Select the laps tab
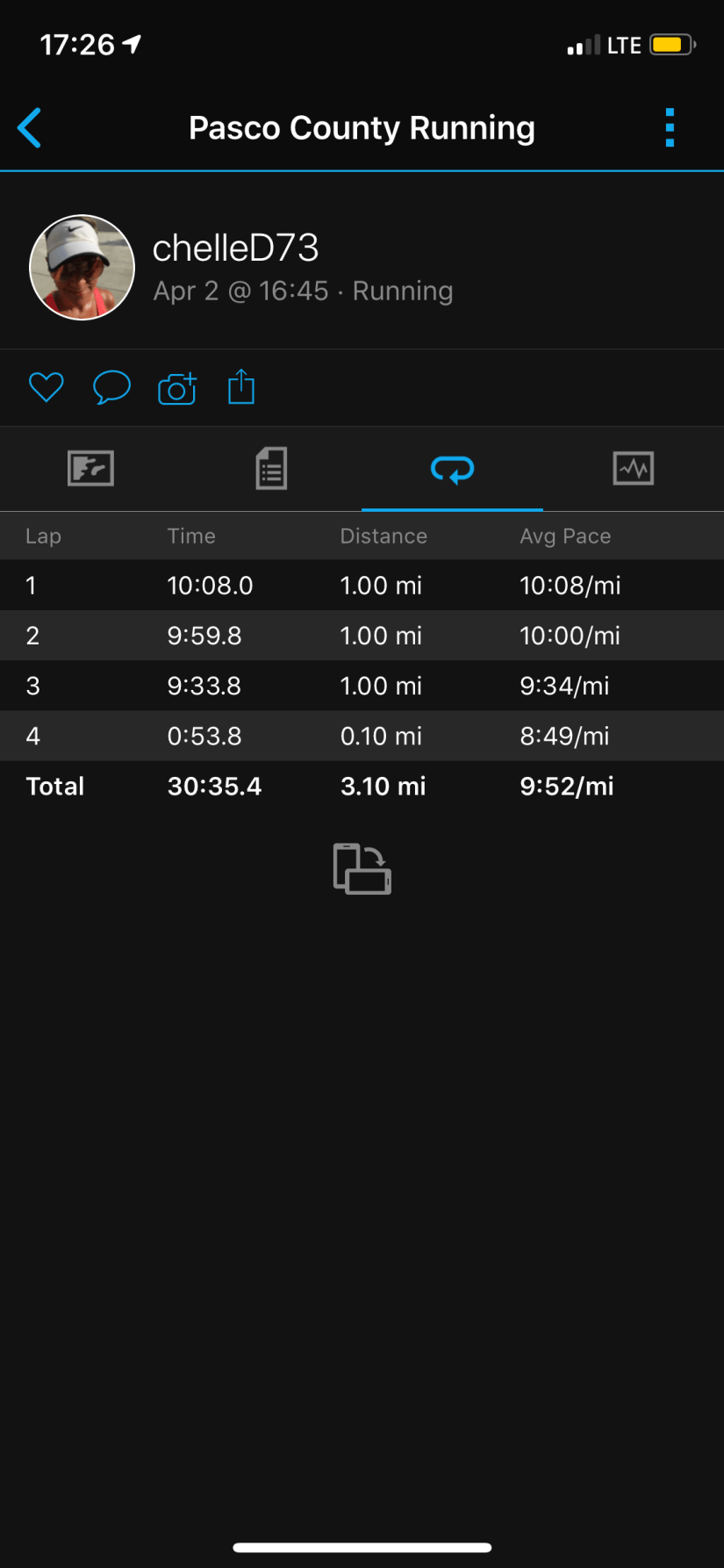Screen dimensions: 724x1568 tap(452, 469)
